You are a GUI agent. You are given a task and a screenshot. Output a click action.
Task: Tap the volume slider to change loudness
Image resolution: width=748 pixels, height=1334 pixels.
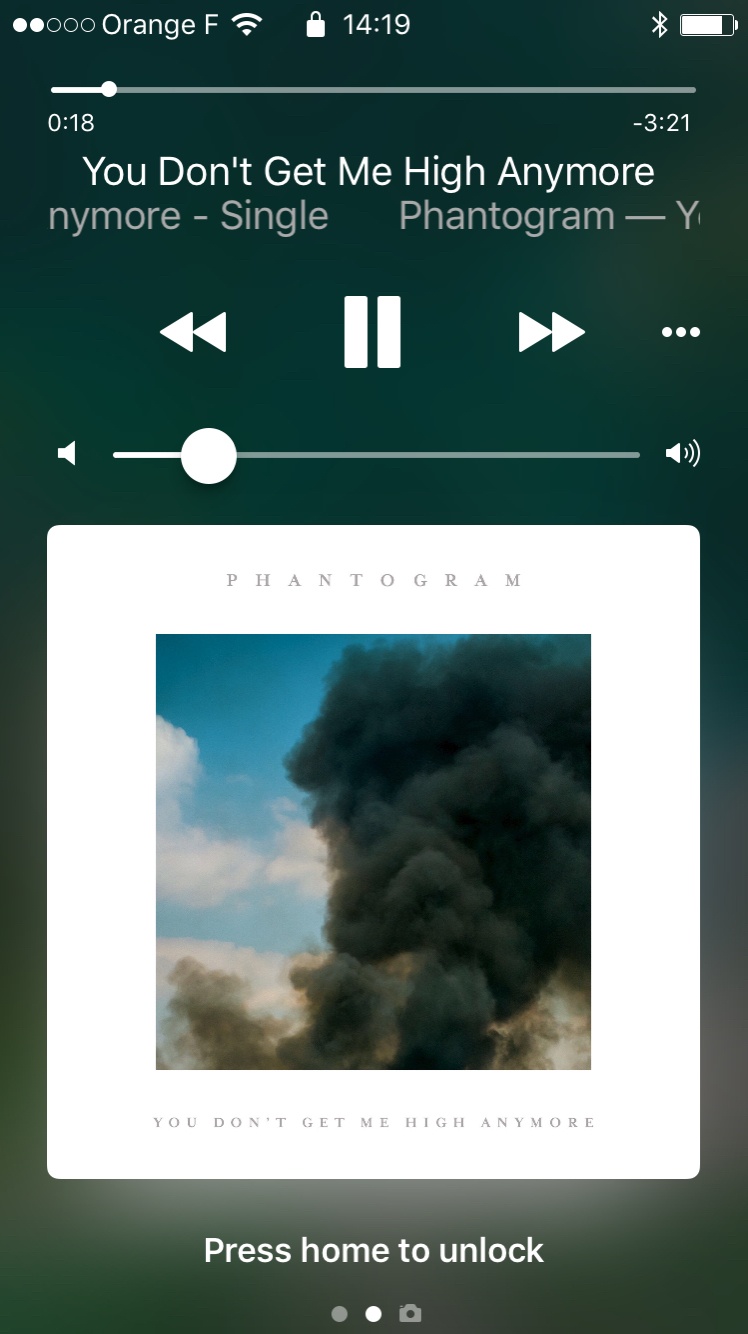[376, 455]
